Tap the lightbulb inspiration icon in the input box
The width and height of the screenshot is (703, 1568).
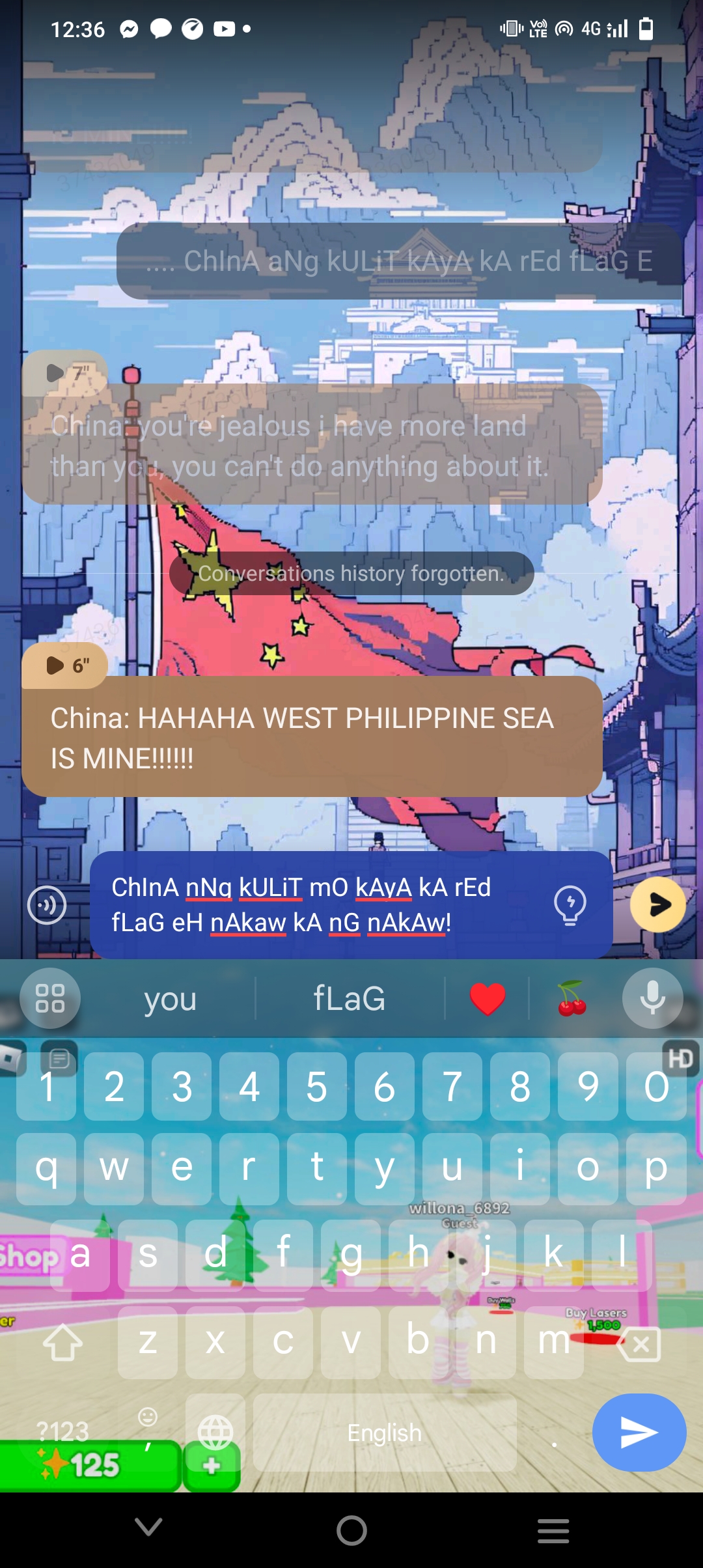click(x=570, y=904)
